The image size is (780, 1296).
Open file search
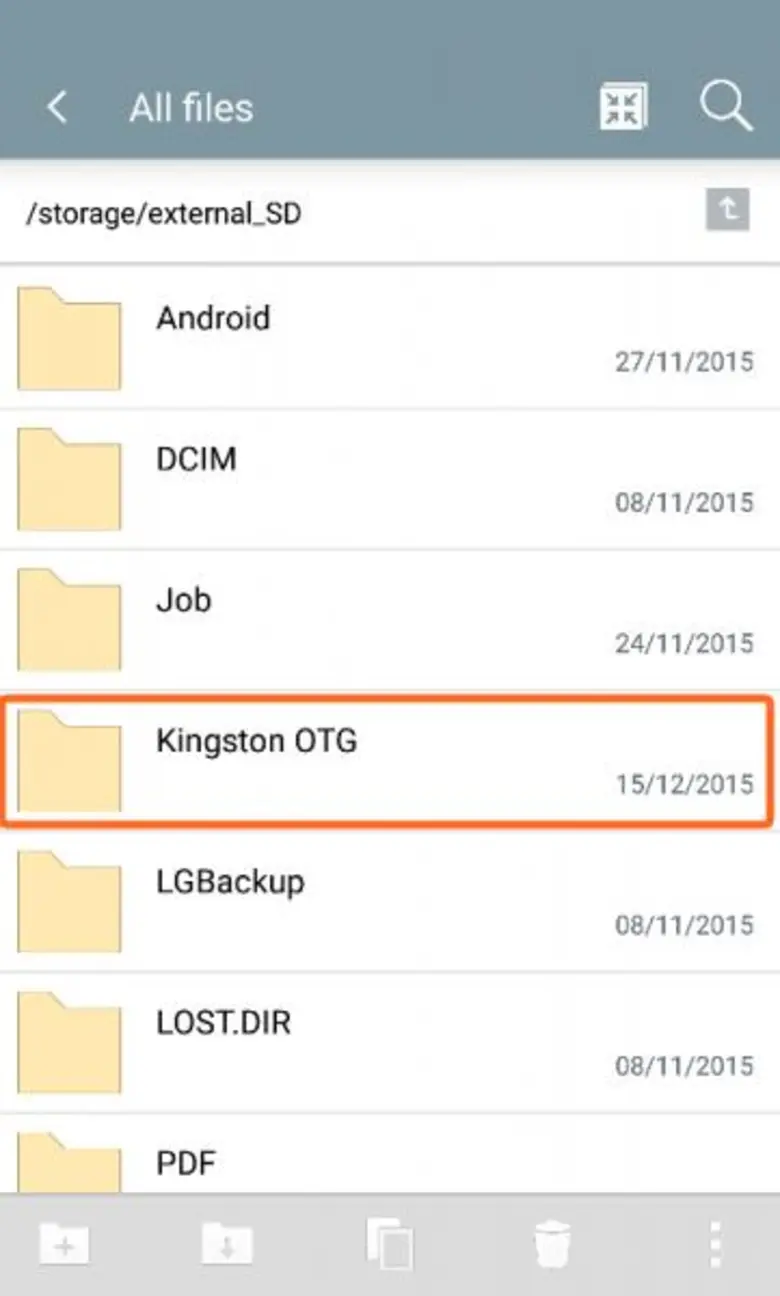724,105
